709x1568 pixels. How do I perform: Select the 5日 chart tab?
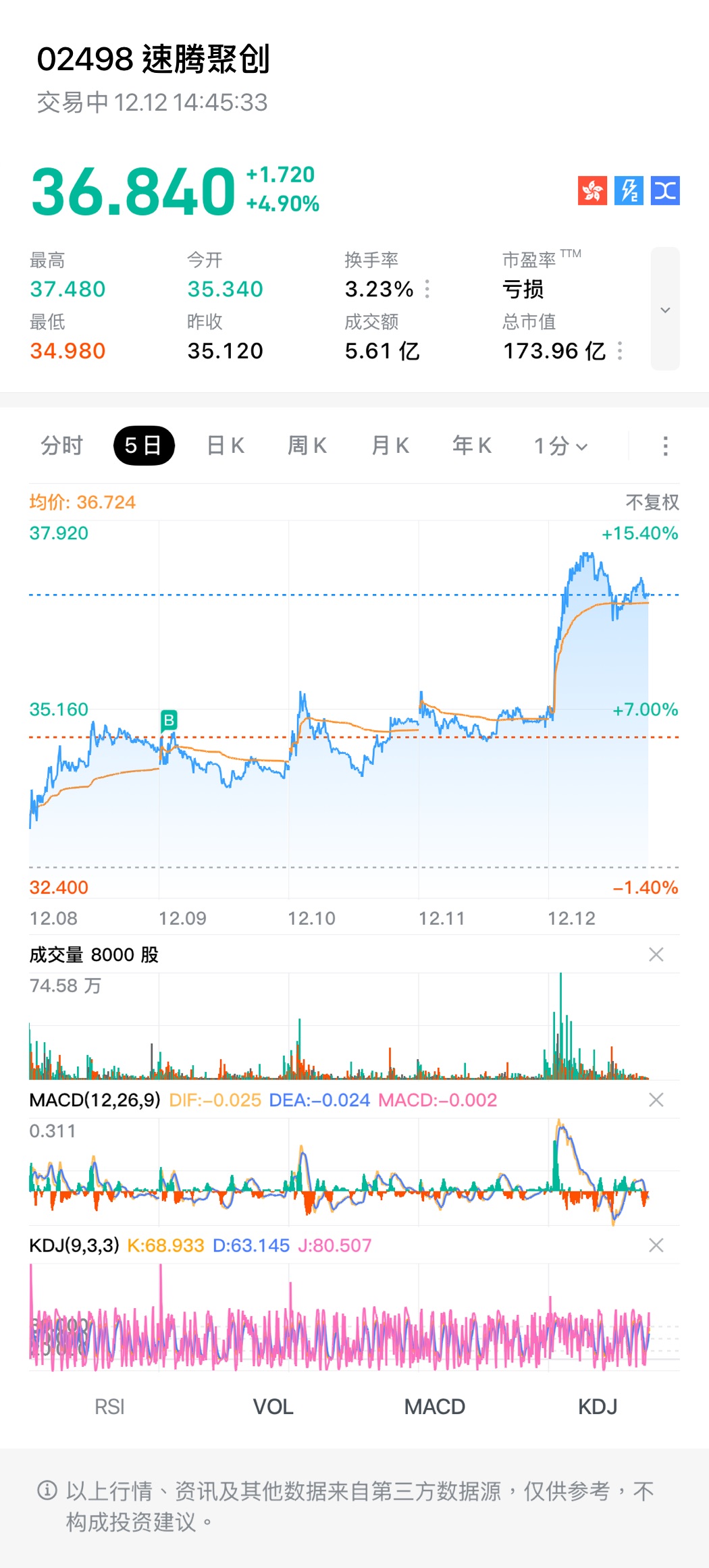pos(144,445)
